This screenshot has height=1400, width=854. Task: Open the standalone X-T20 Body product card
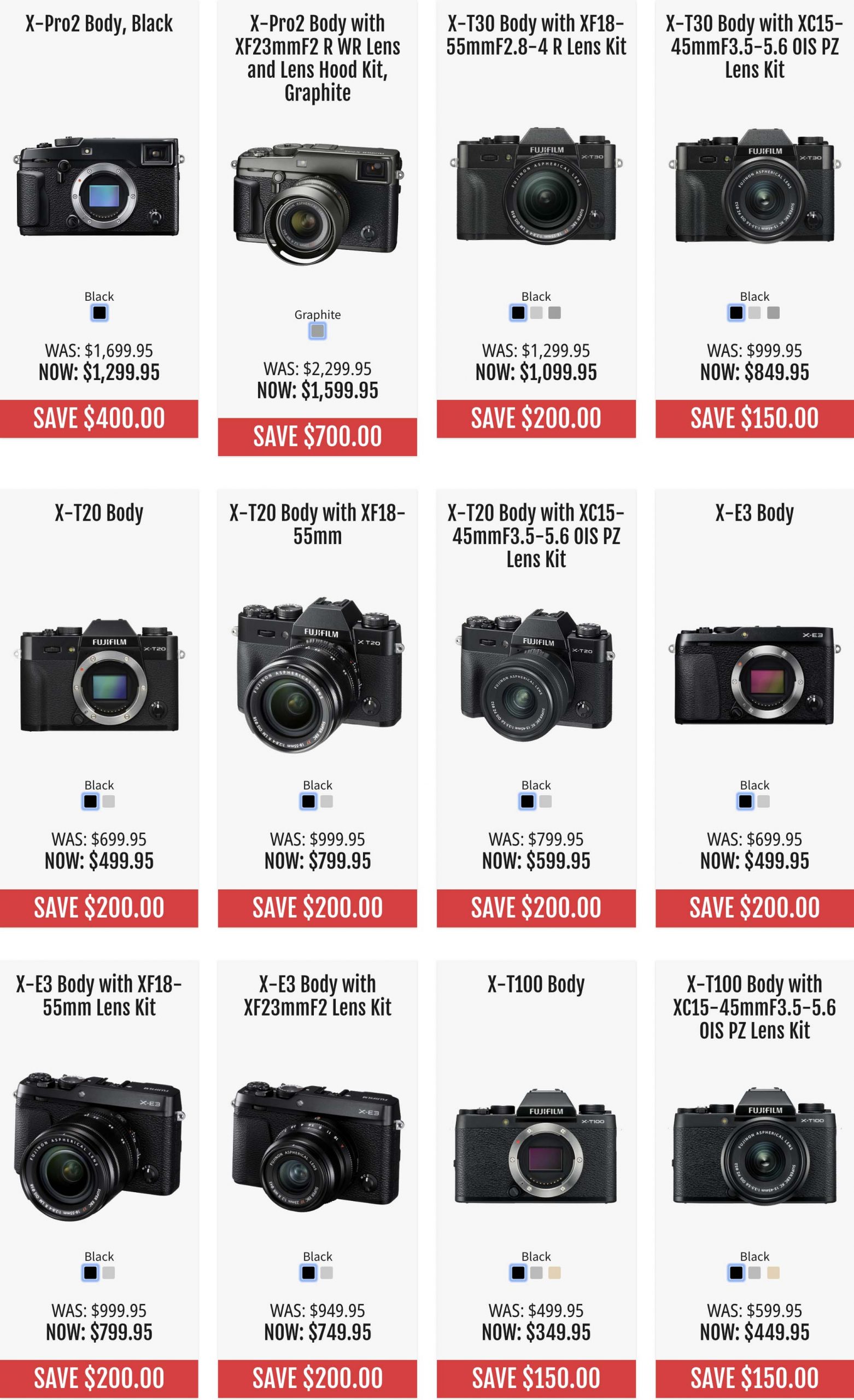tap(99, 708)
